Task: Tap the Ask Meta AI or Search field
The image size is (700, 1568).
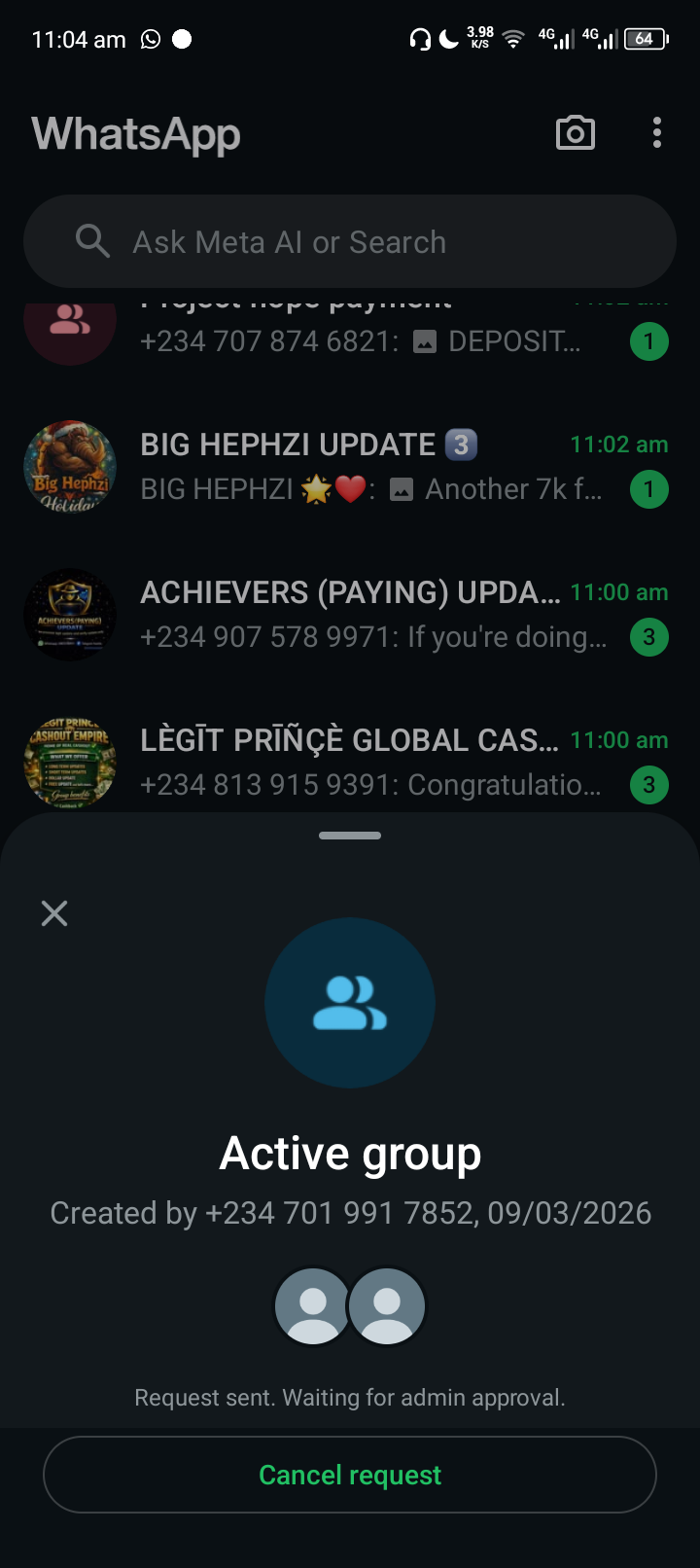Action: pos(350,242)
